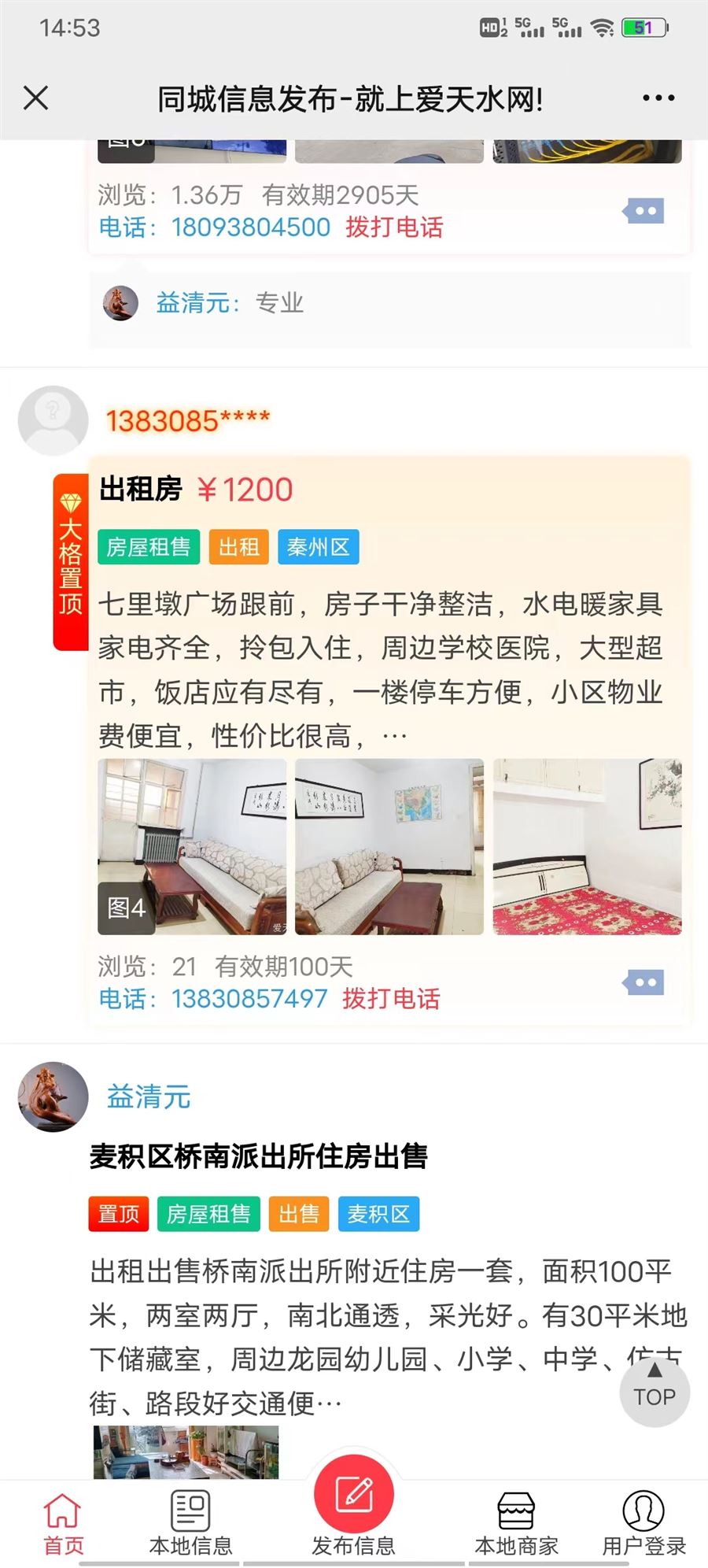Open the 用户登录 tab

click(x=643, y=1524)
